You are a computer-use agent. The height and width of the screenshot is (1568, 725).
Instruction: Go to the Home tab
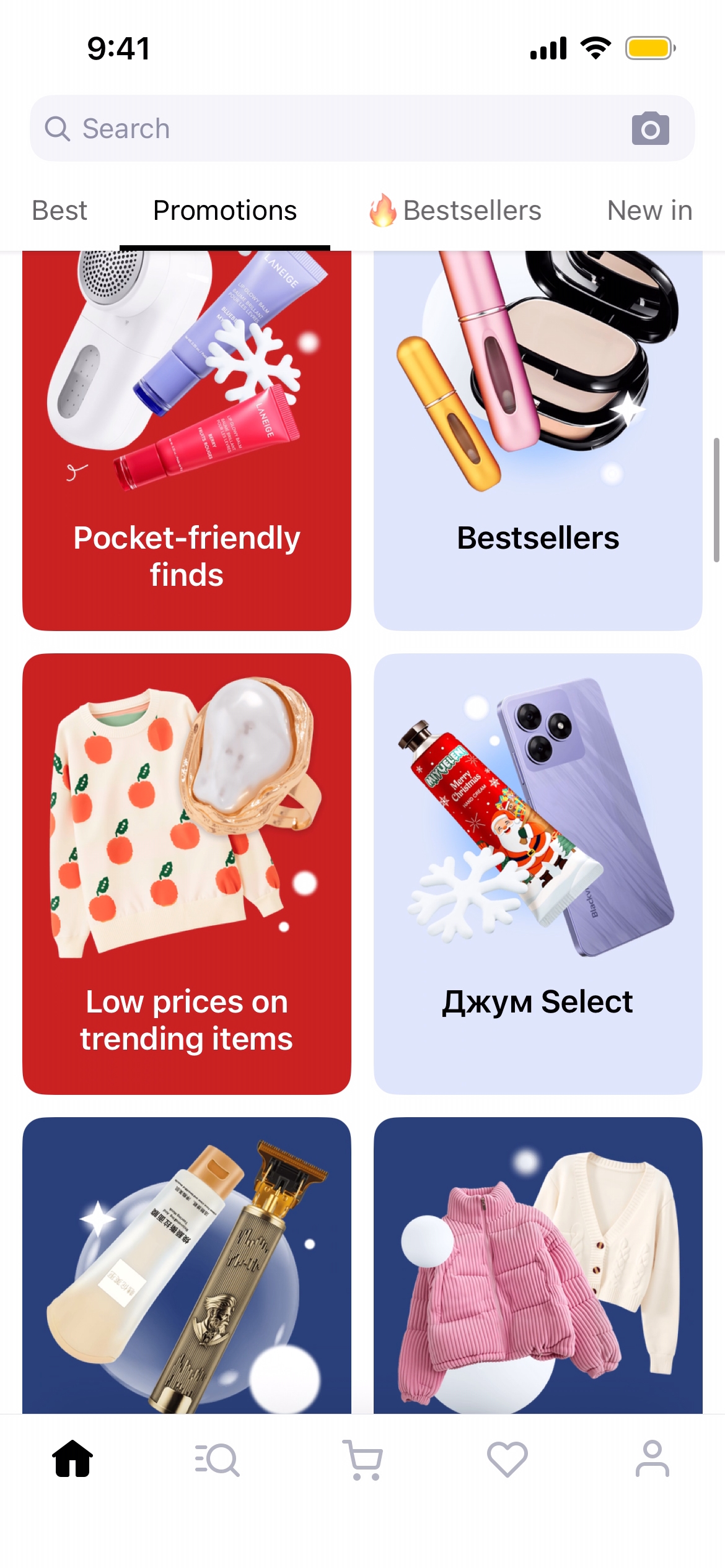[x=72, y=1459]
